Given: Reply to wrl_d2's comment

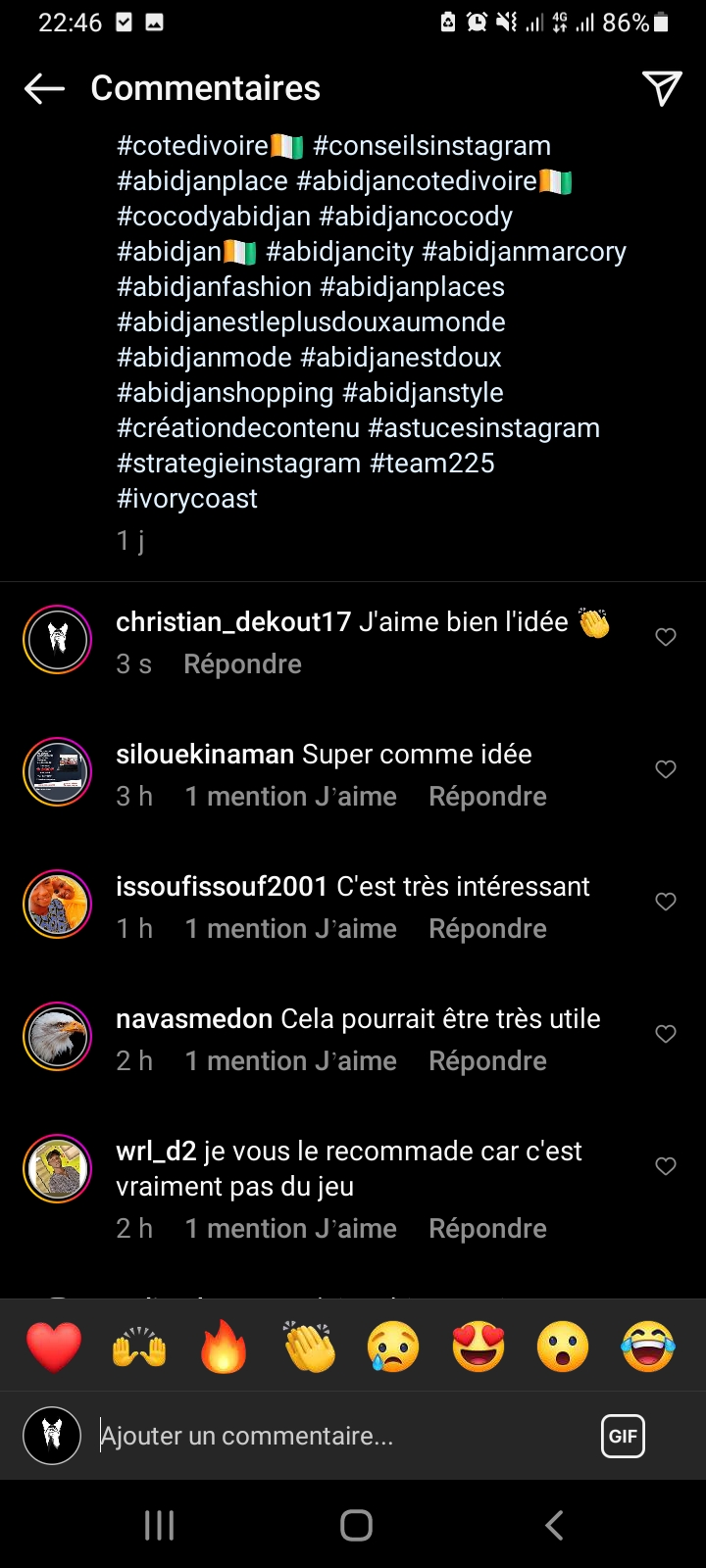Looking at the screenshot, I should pyautogui.click(x=487, y=1229).
